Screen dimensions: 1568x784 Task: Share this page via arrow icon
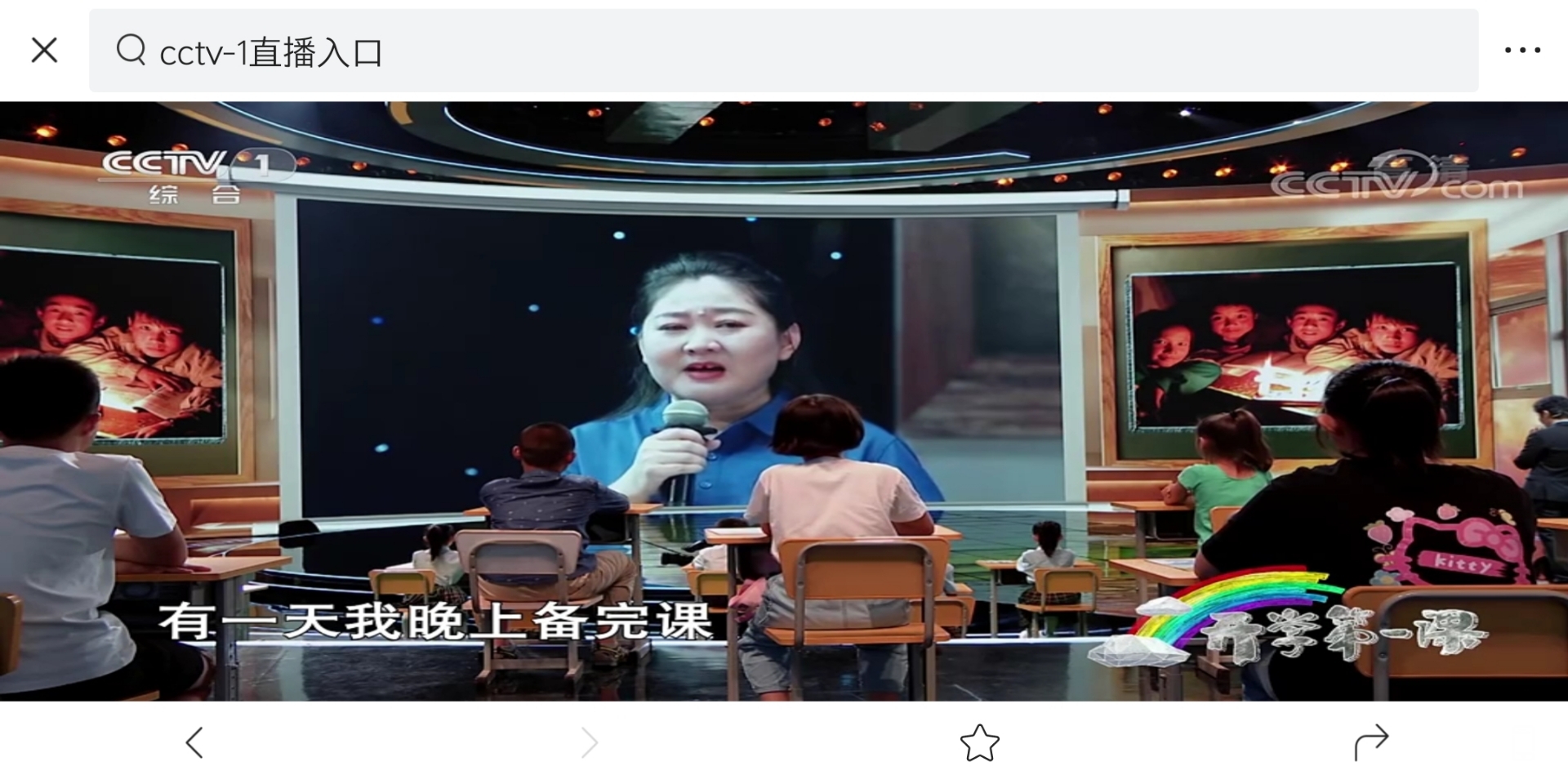[1370, 742]
